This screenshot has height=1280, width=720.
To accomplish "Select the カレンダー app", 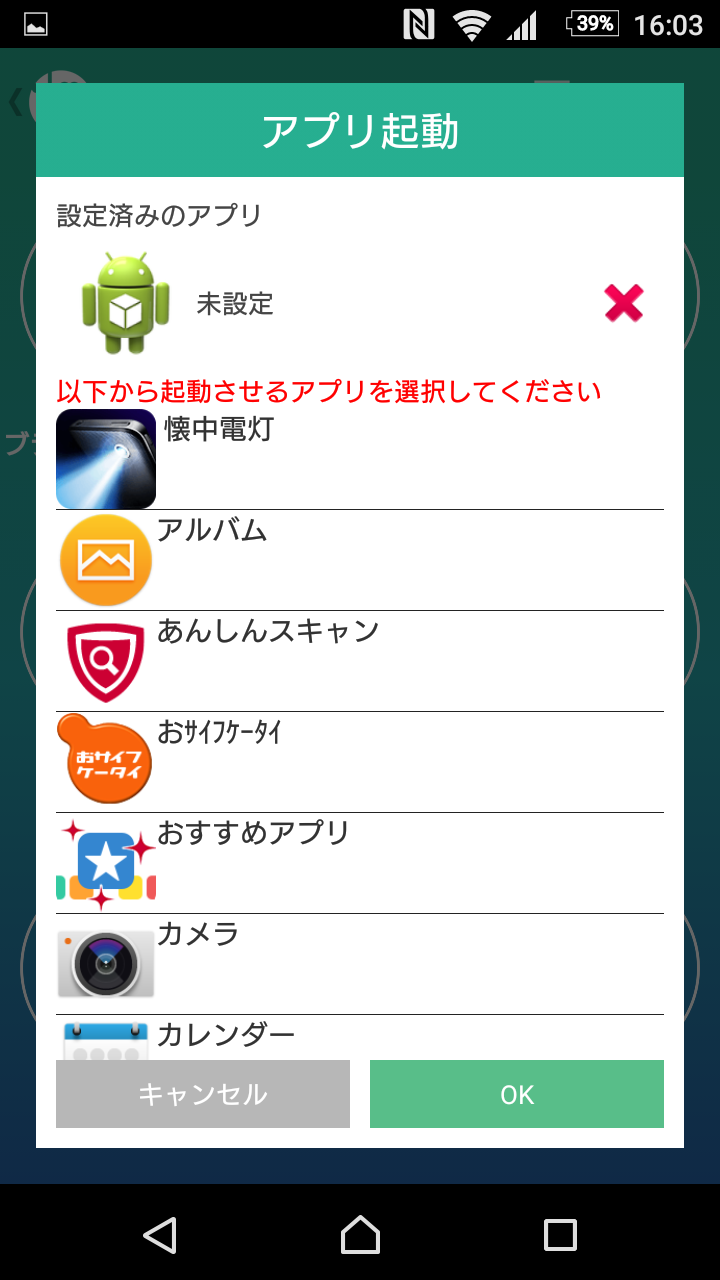I will coord(360,1037).
